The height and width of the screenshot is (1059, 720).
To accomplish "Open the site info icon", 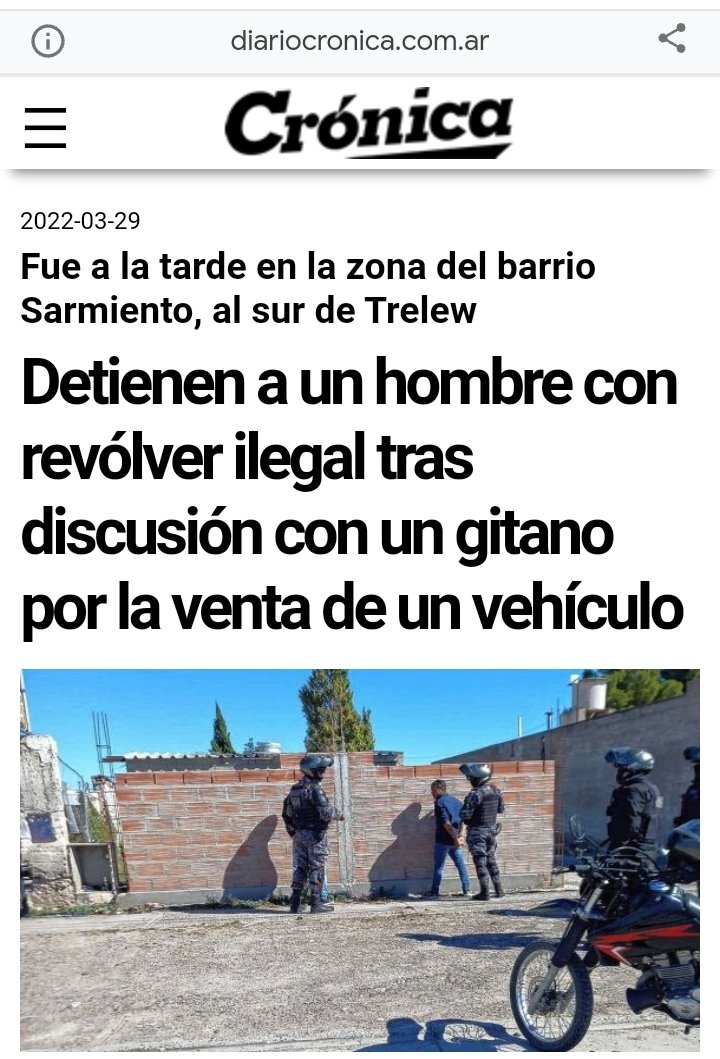I will 47,41.
